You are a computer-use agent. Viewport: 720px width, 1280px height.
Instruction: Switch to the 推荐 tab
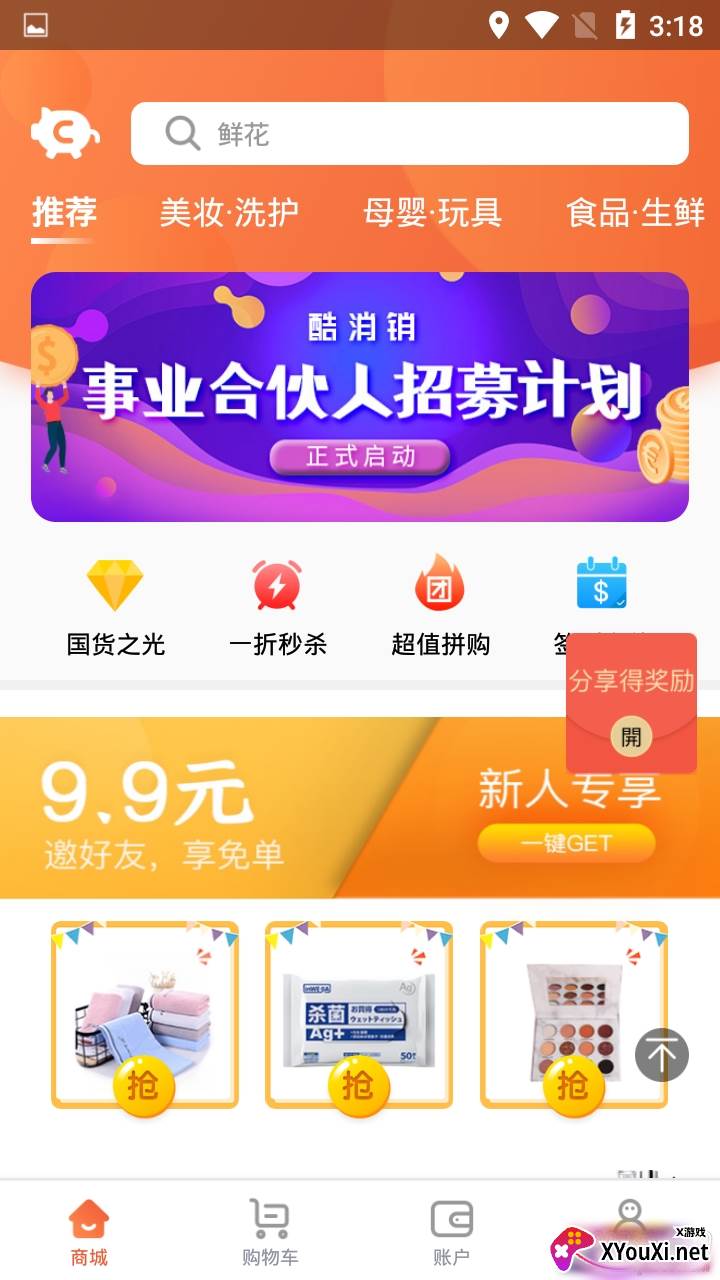64,213
